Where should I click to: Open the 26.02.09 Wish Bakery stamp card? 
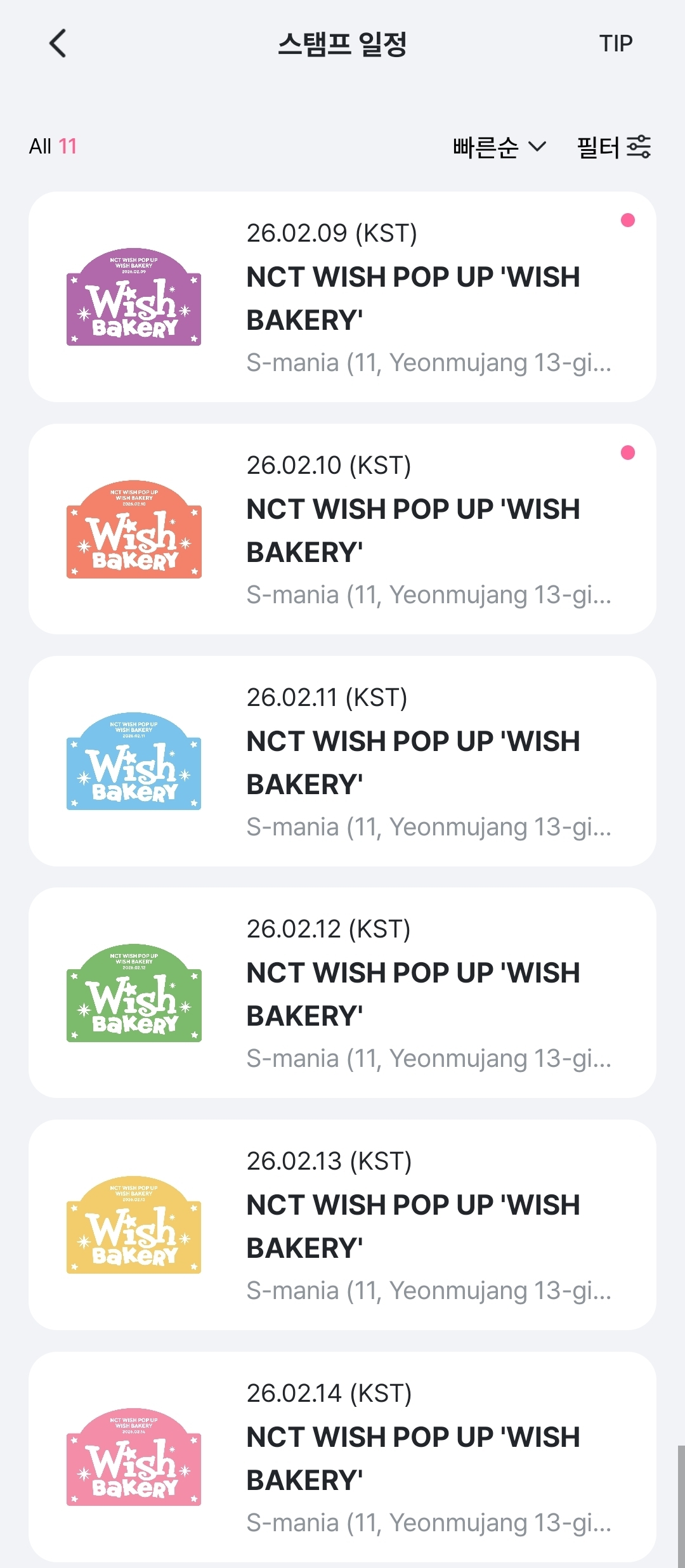pos(342,297)
